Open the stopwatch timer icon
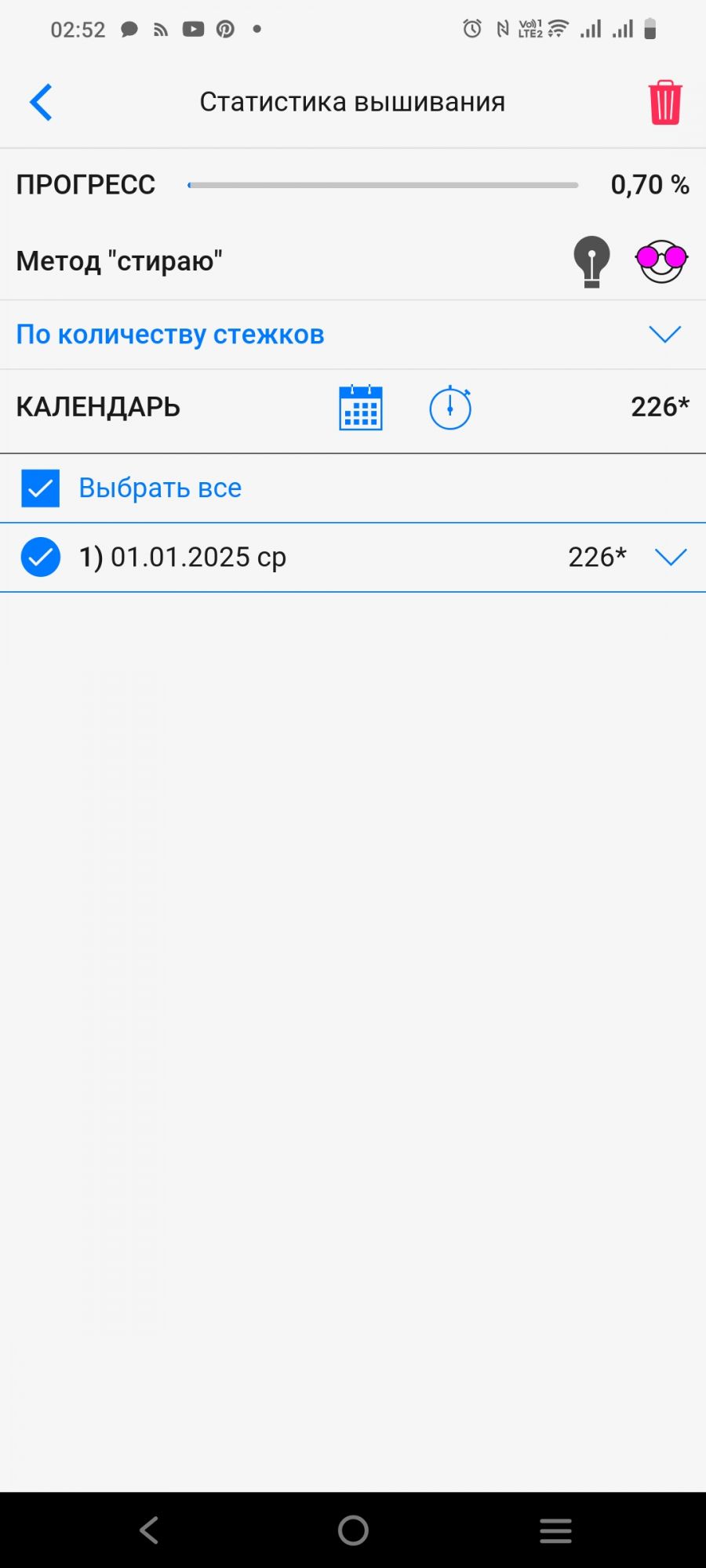 point(450,408)
